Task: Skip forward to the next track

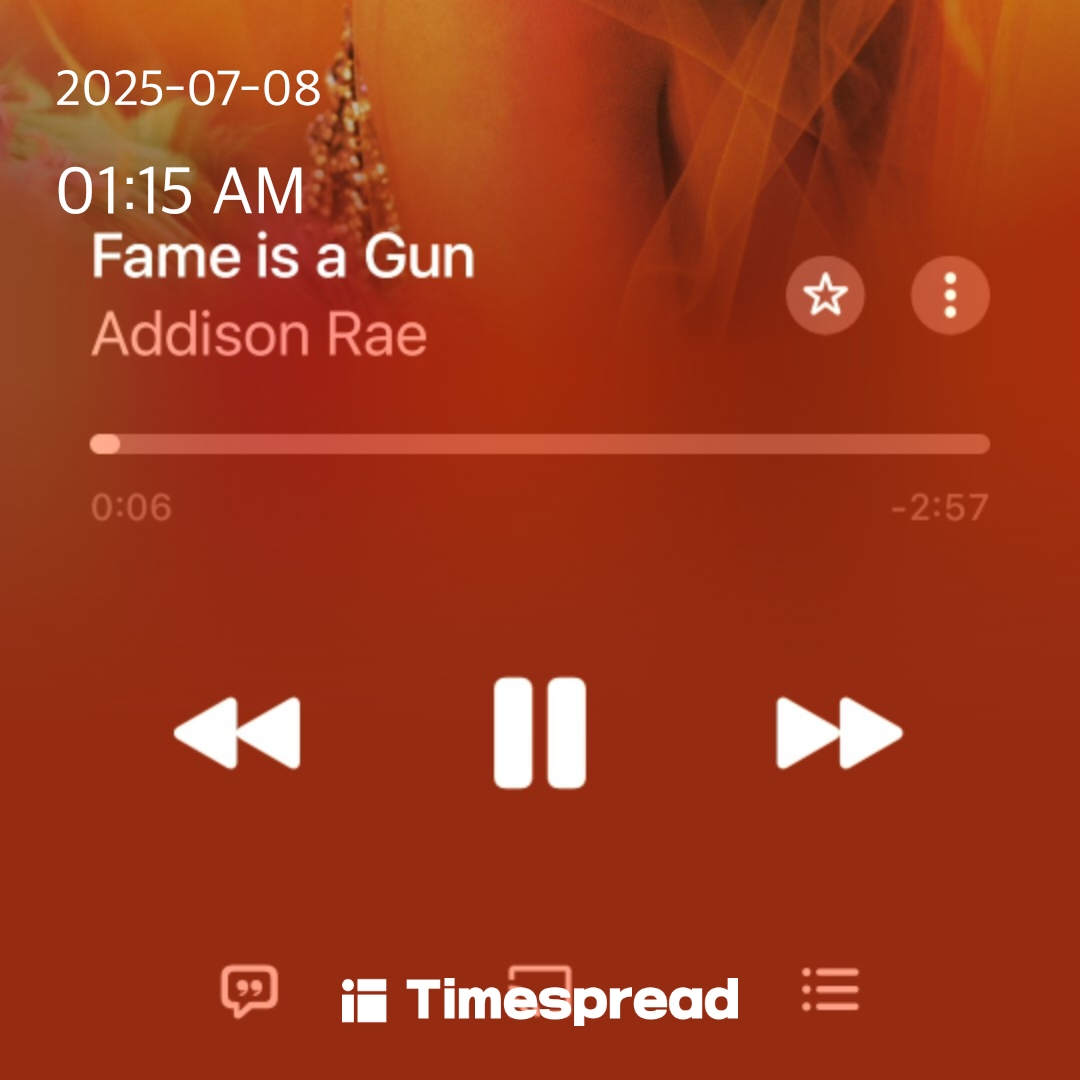Action: 838,733
